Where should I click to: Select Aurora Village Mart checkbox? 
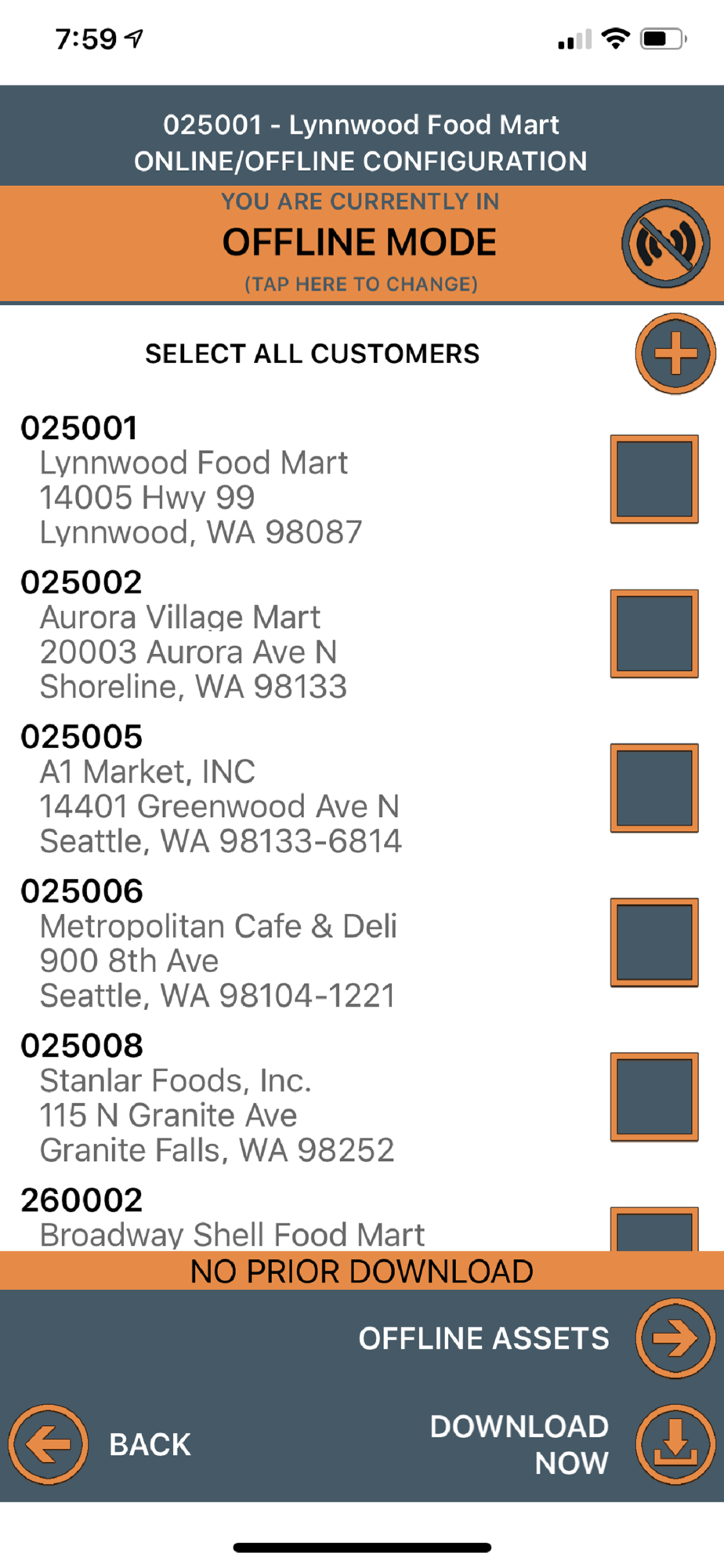coord(654,633)
